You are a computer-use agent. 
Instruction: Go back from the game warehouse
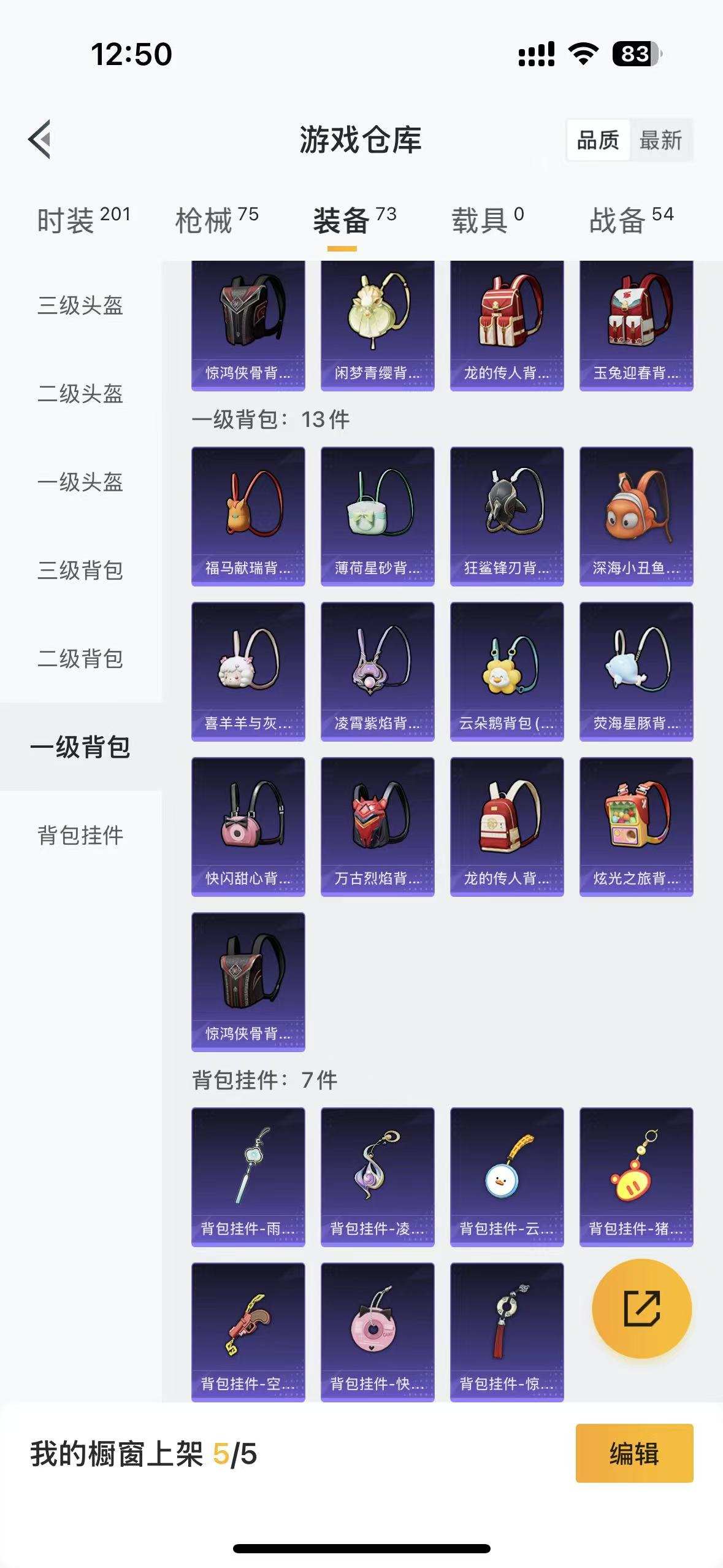tap(40, 139)
